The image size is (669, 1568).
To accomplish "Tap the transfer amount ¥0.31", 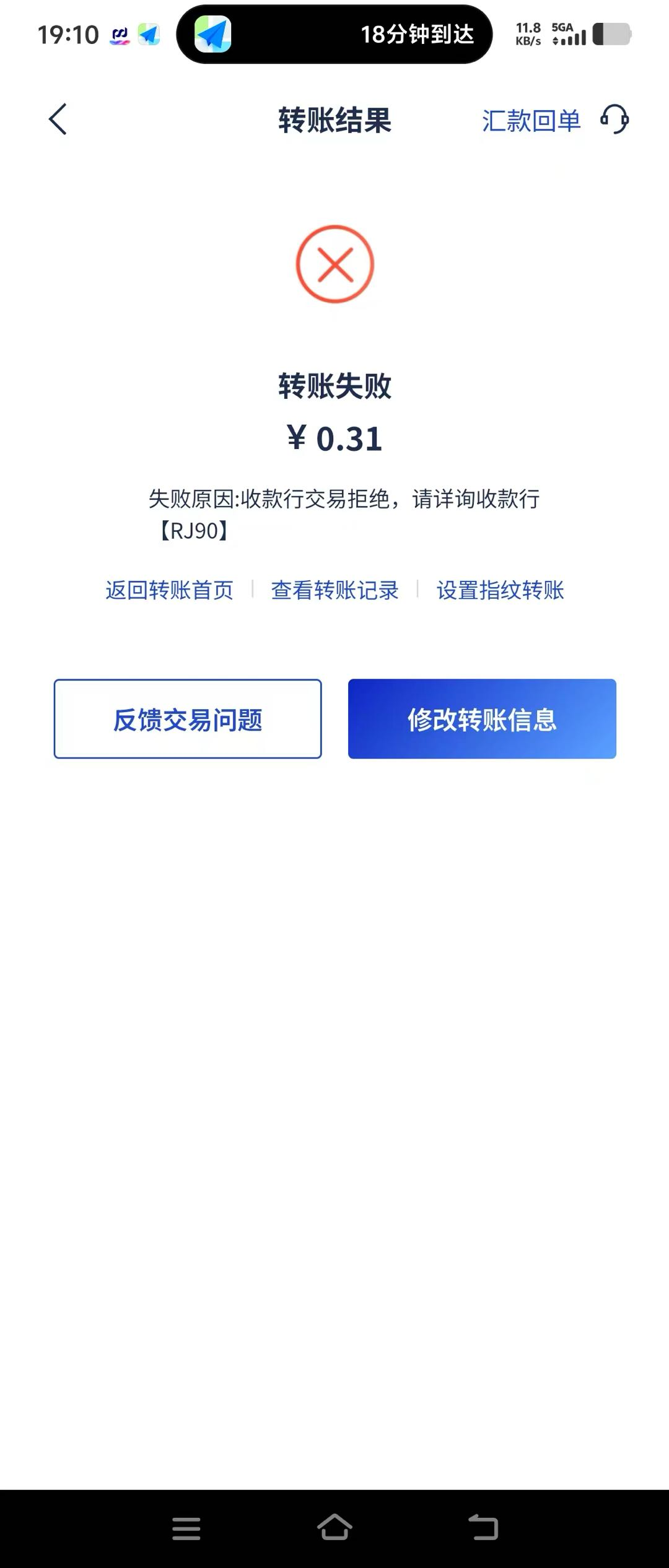I will 334,437.
